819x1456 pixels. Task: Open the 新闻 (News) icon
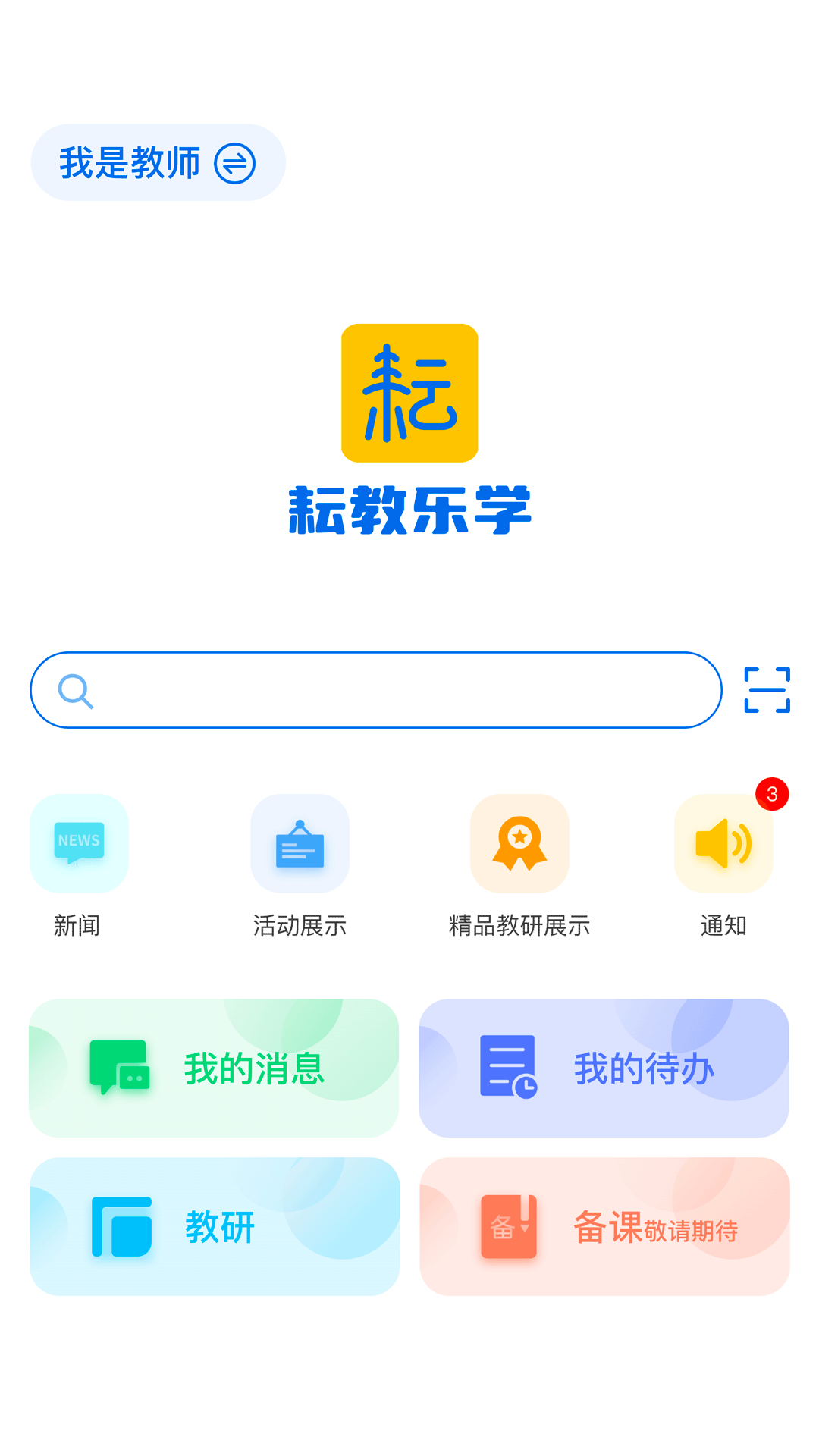pyautogui.click(x=80, y=843)
